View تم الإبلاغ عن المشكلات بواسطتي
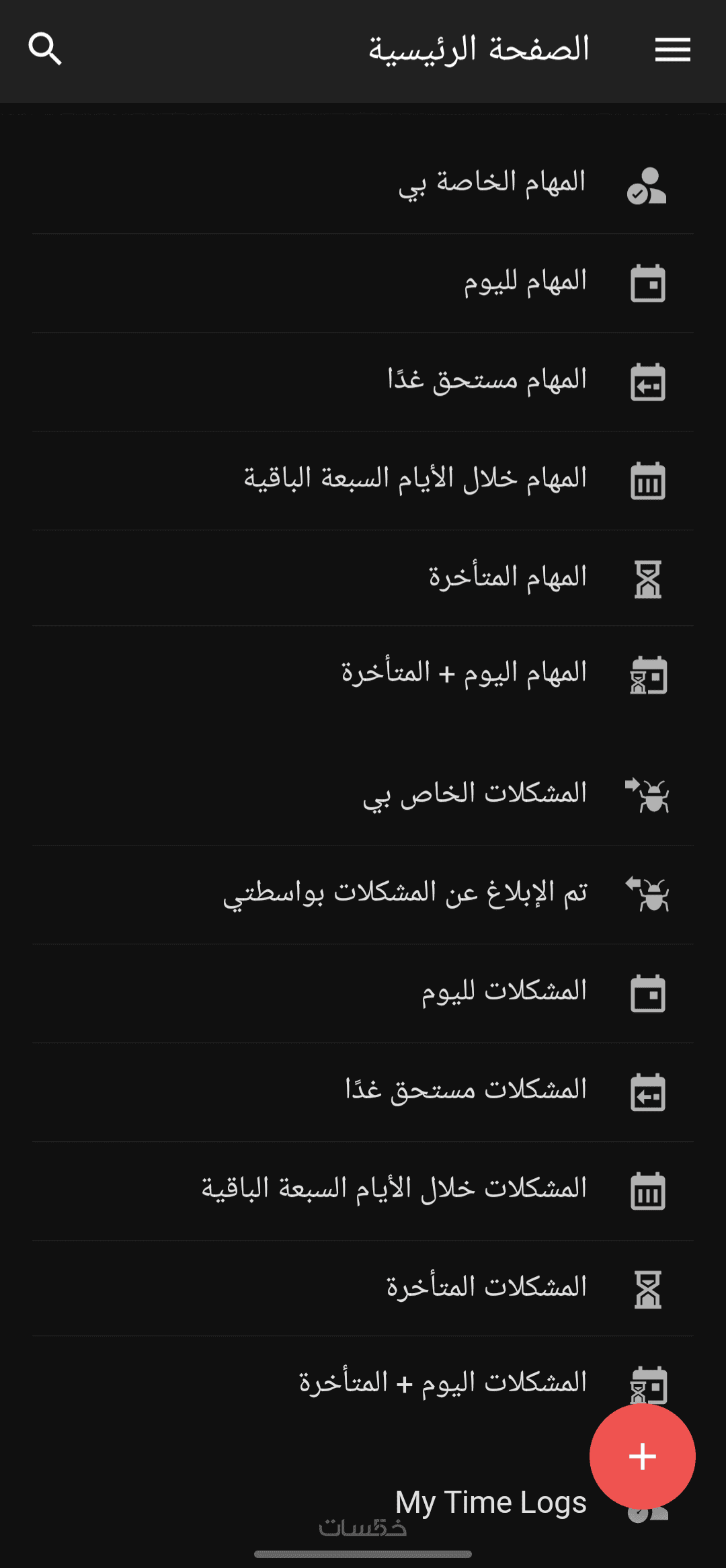The height and width of the screenshot is (1568, 726). (405, 893)
